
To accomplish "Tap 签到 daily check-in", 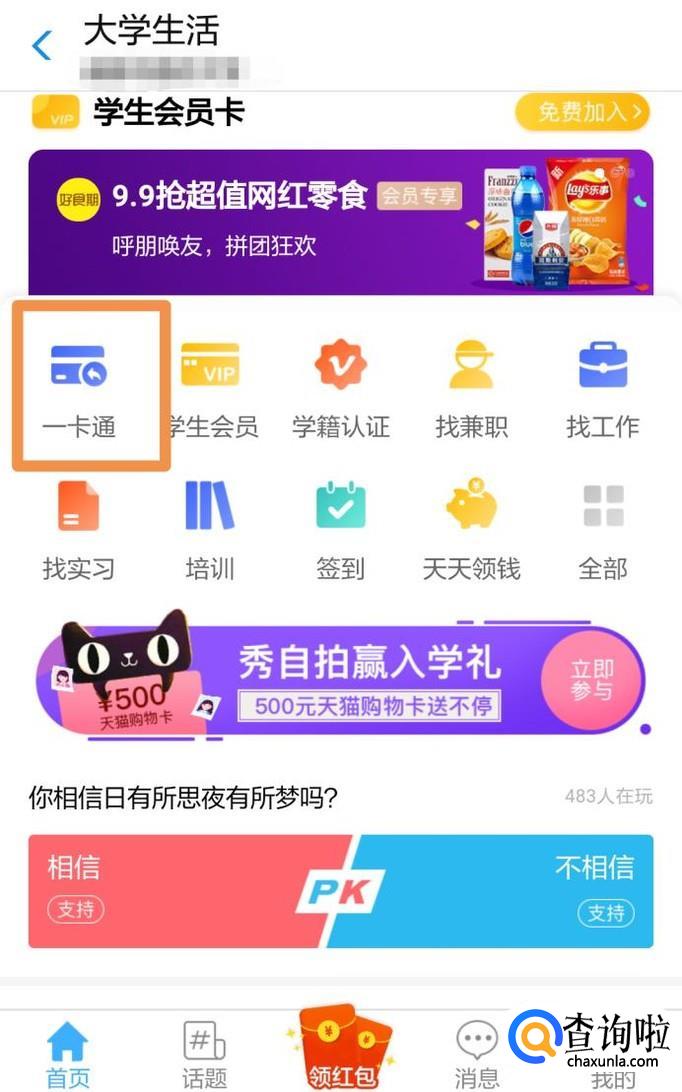I will point(341,531).
